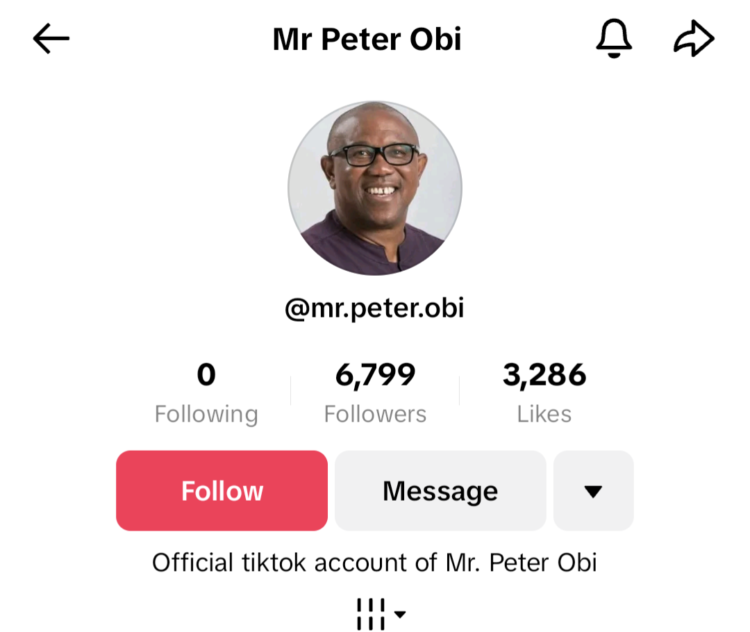
Task: View the Following list
Action: (206, 393)
